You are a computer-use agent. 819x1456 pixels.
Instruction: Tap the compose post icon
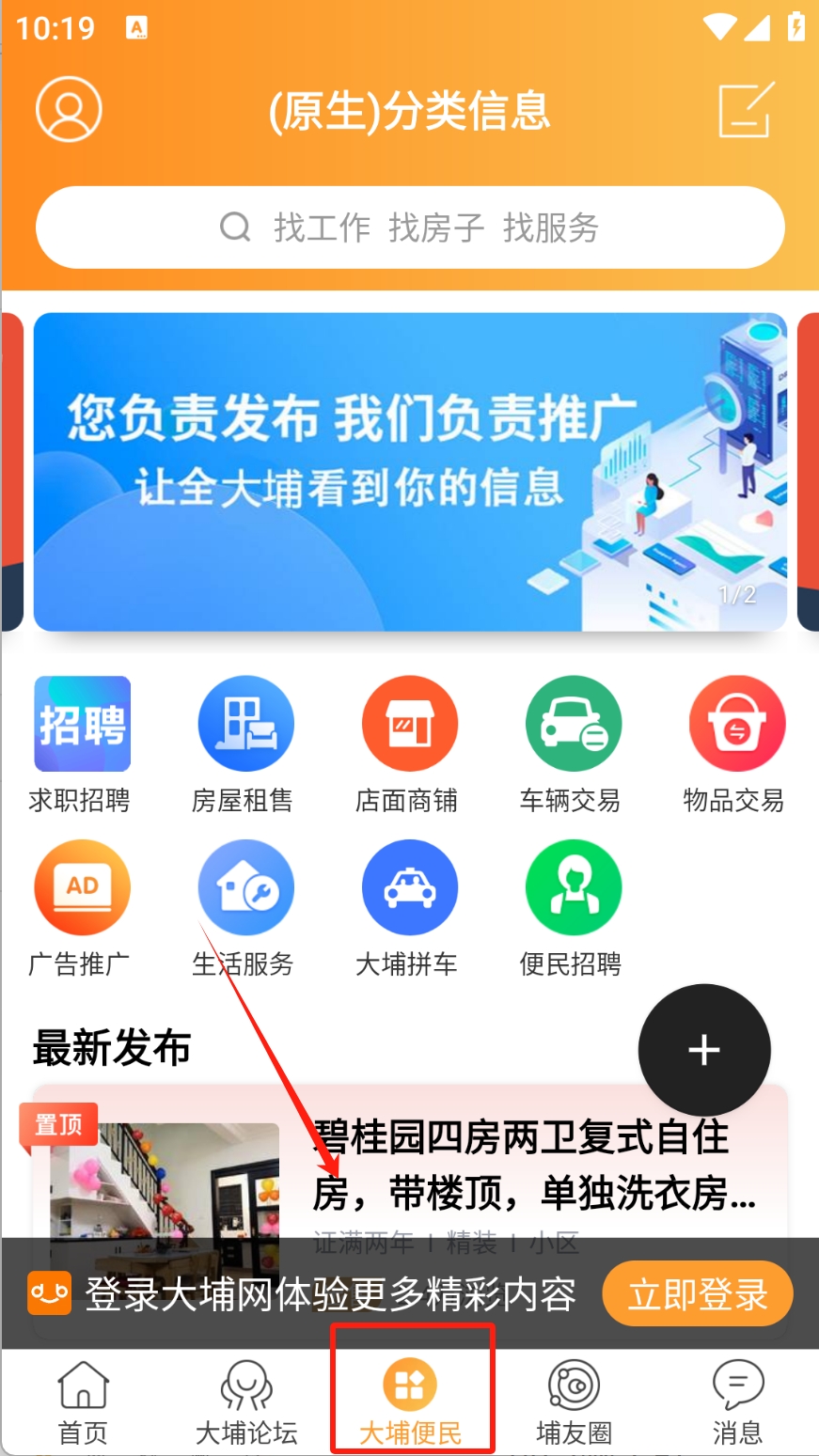click(x=747, y=110)
